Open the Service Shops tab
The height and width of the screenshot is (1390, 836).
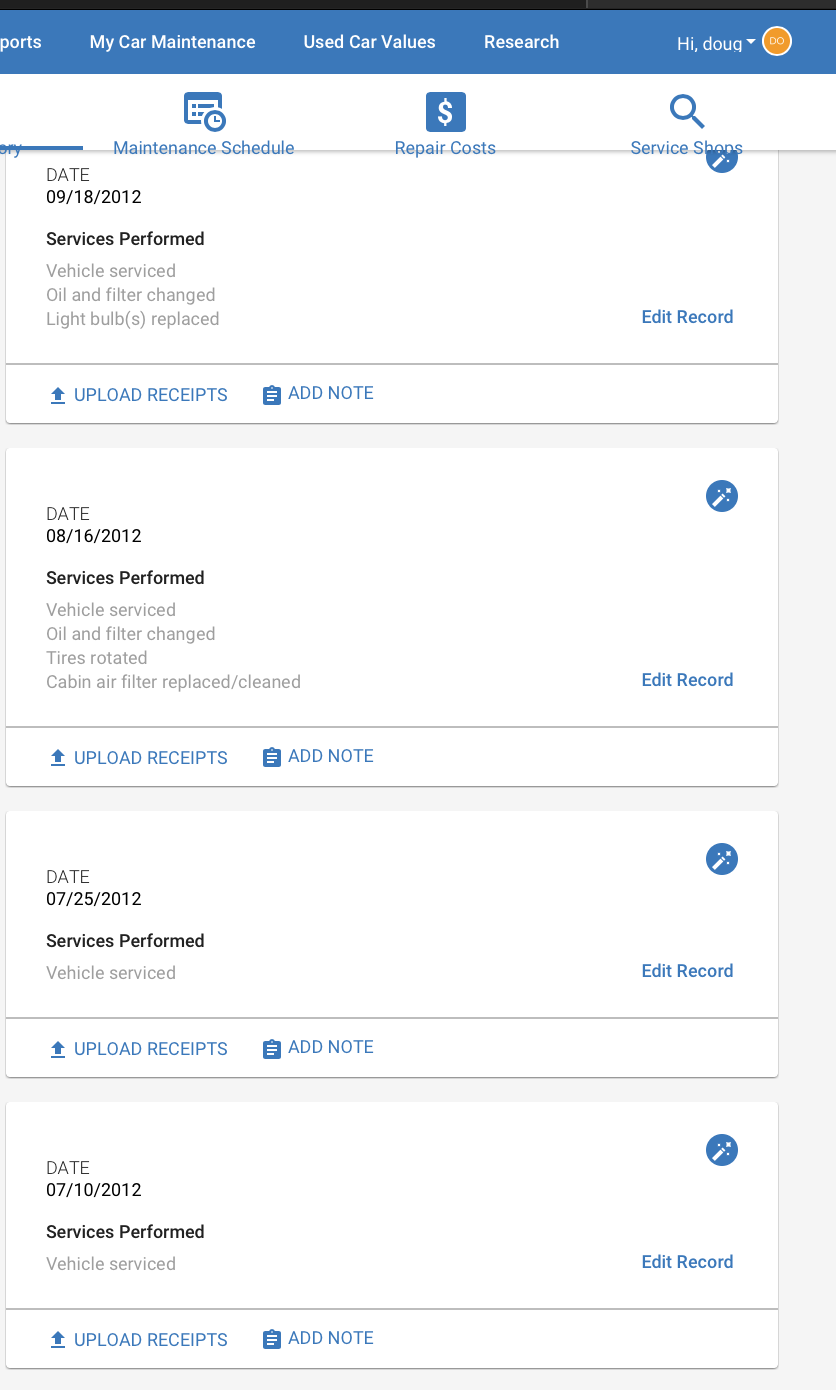click(x=687, y=125)
